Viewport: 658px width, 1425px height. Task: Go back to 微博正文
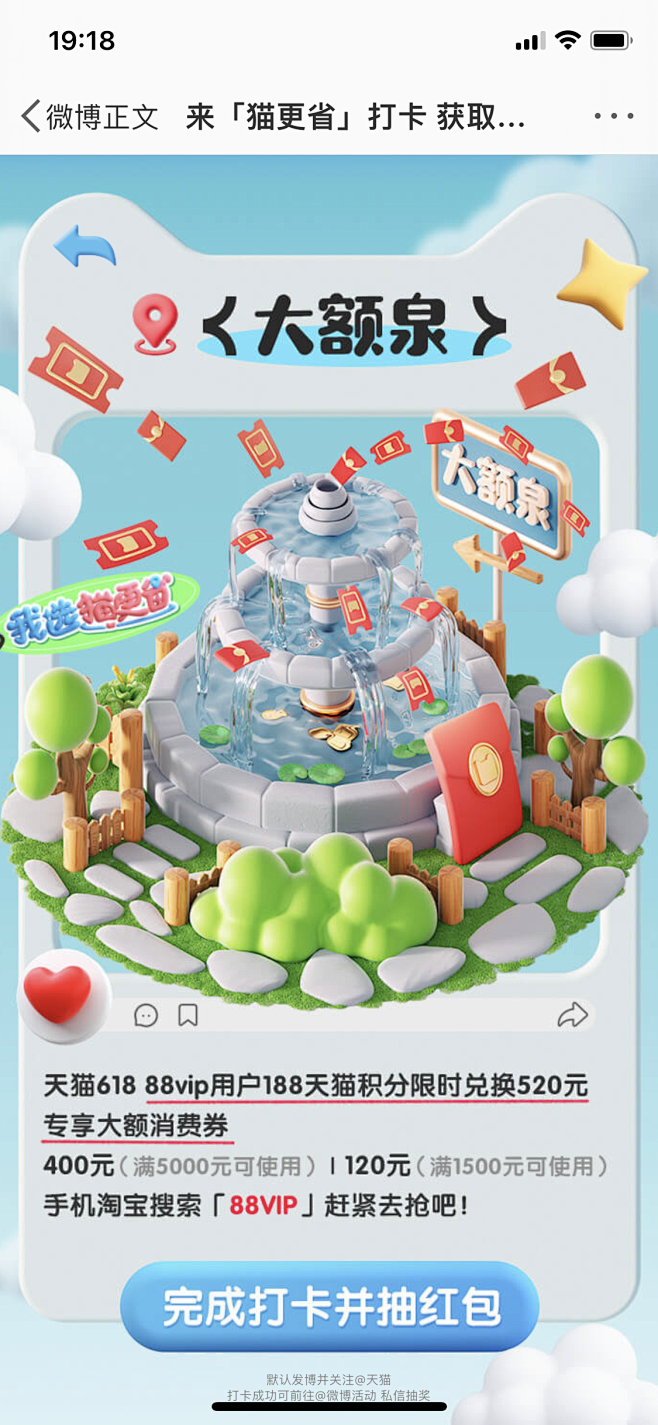click(x=88, y=116)
